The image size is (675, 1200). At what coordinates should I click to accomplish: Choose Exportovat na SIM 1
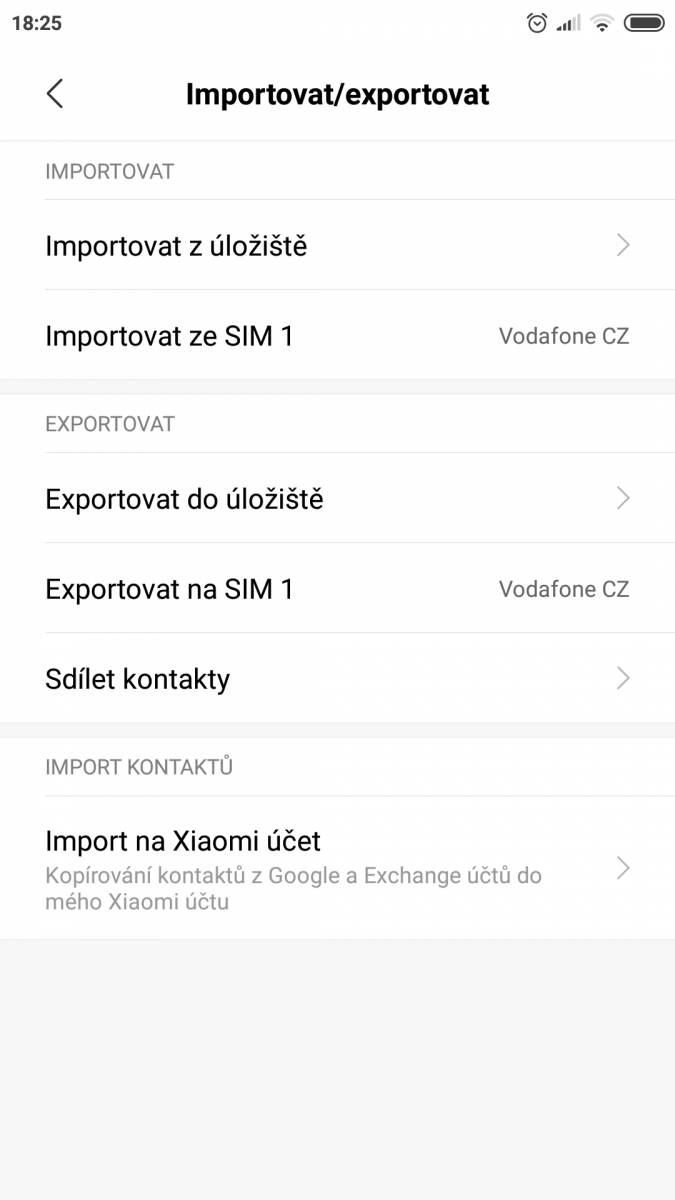pos(337,588)
